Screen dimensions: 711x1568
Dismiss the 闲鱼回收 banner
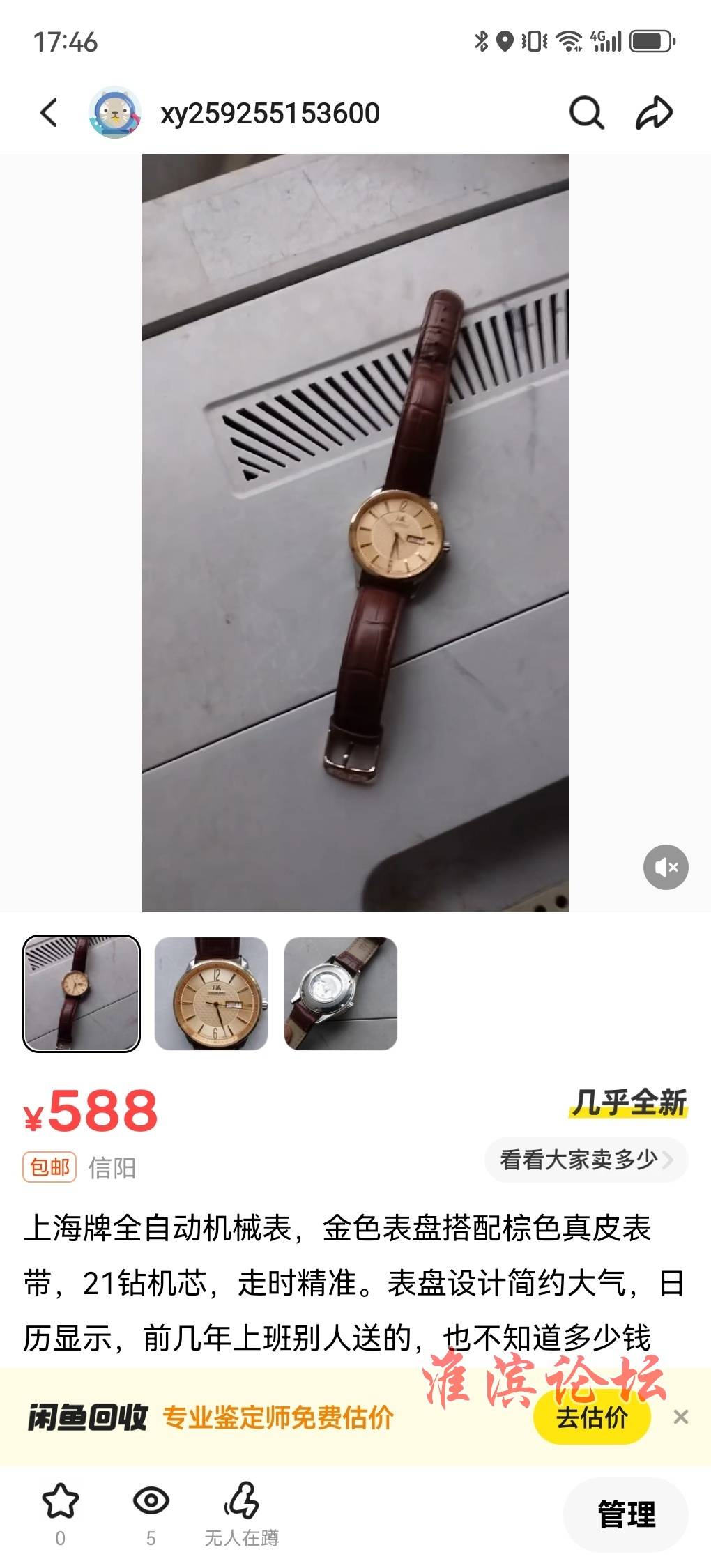(681, 1417)
